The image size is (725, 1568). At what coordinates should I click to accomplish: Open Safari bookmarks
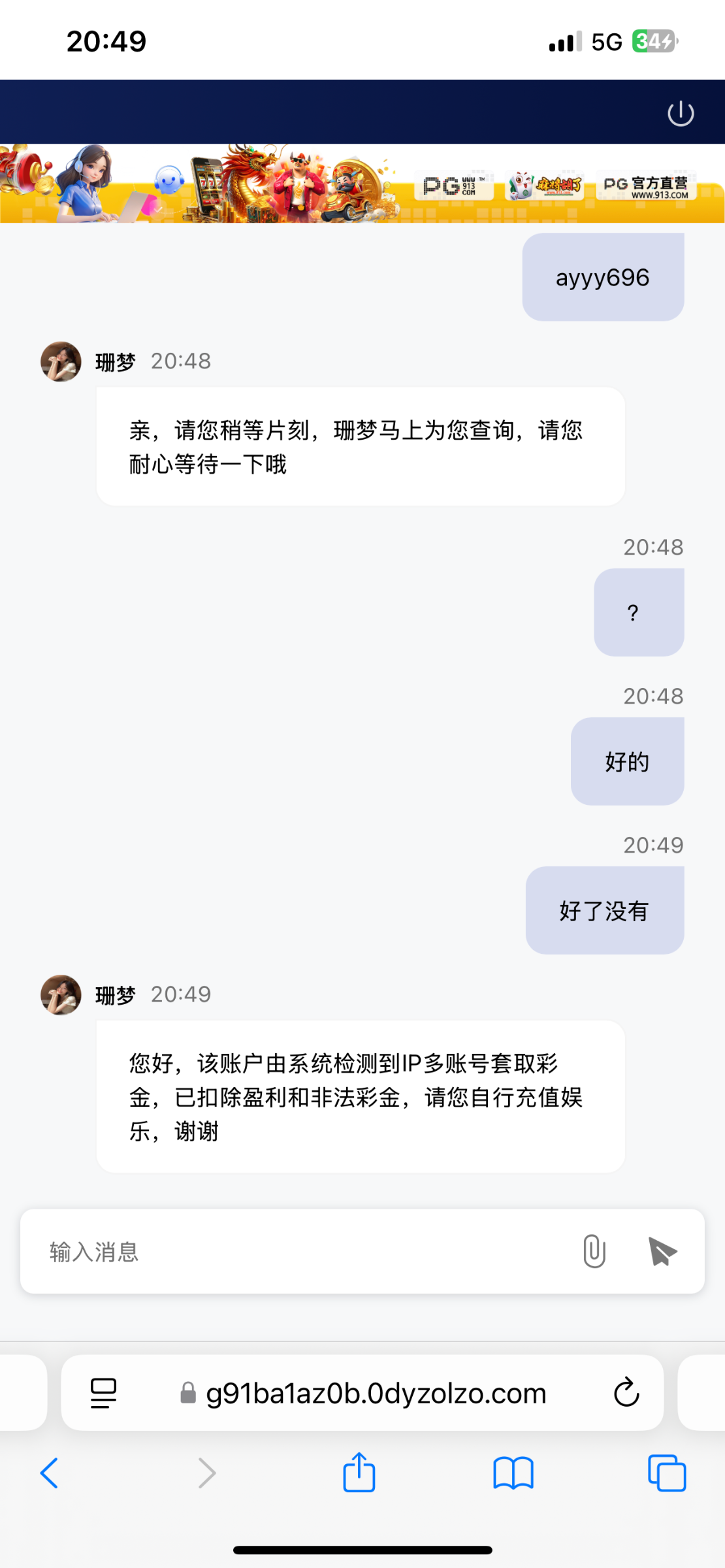click(x=513, y=1473)
